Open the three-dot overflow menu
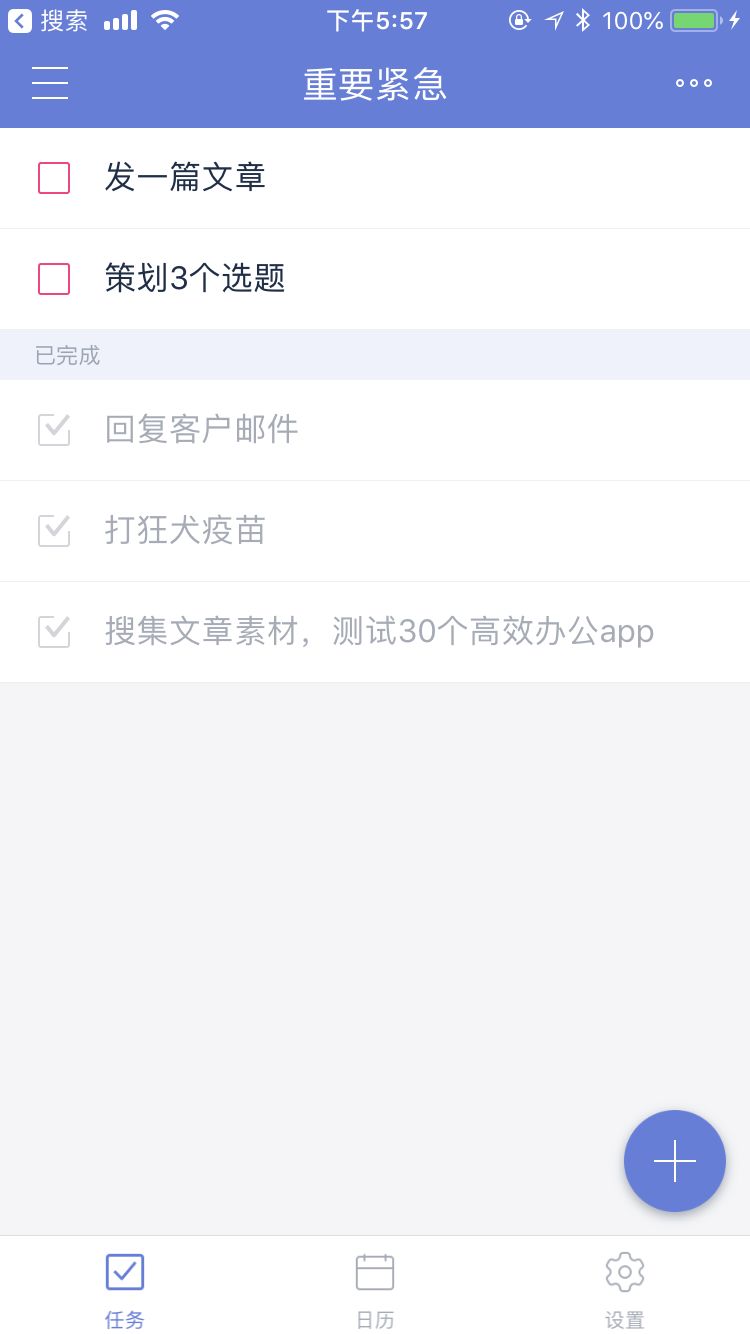This screenshot has width=750, height=1334. (693, 83)
